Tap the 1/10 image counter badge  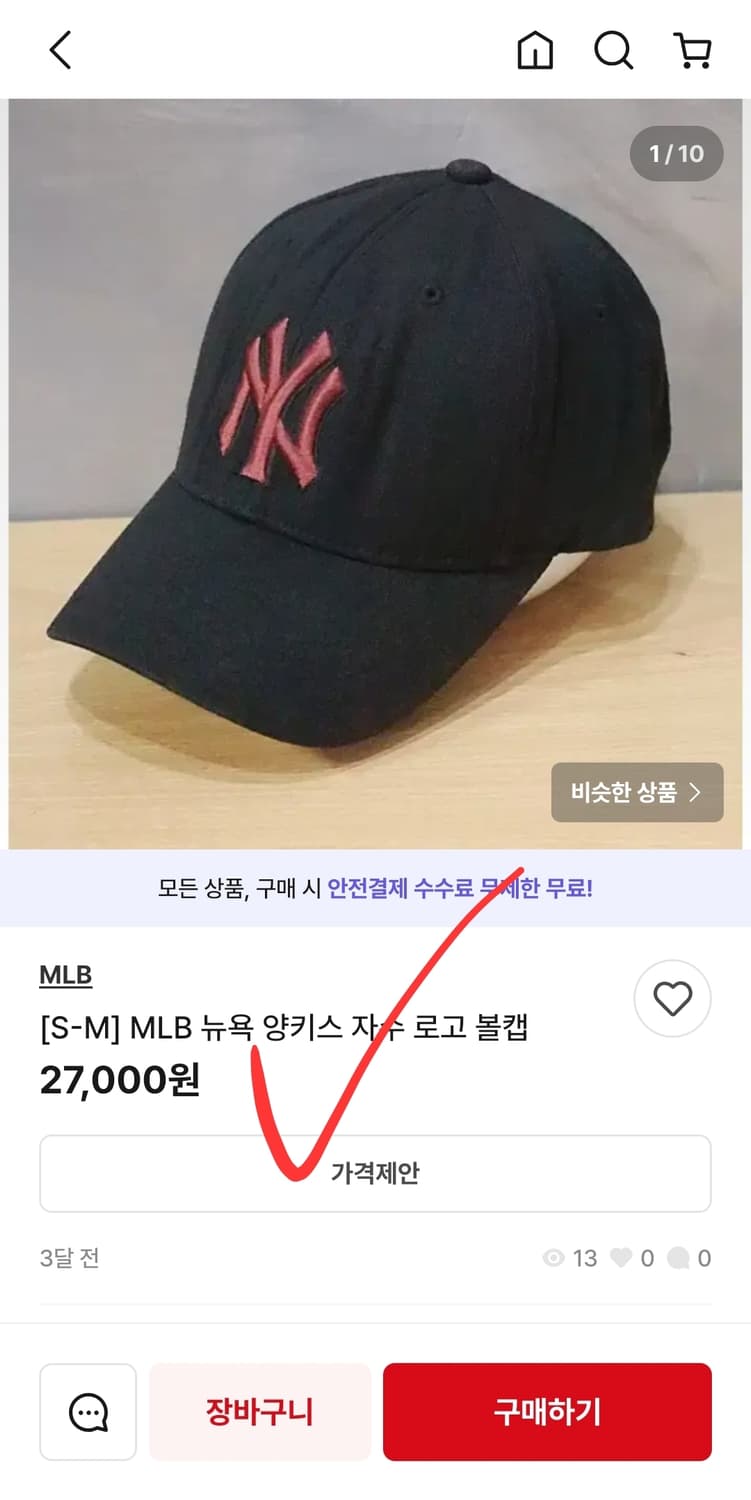[x=676, y=154]
